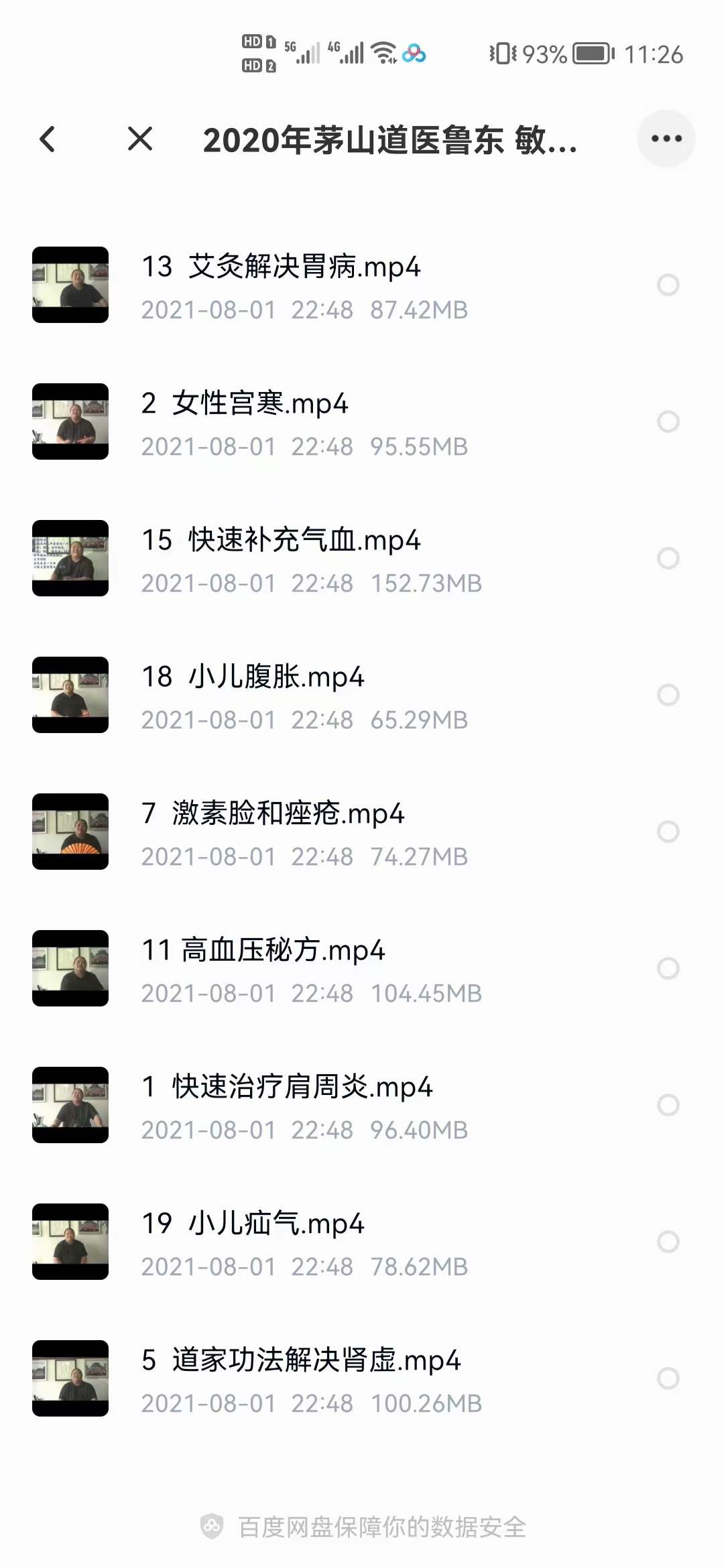
Task: Tick the circle for 5 道家功法解决肾虚.mp4
Action: 668,1378
